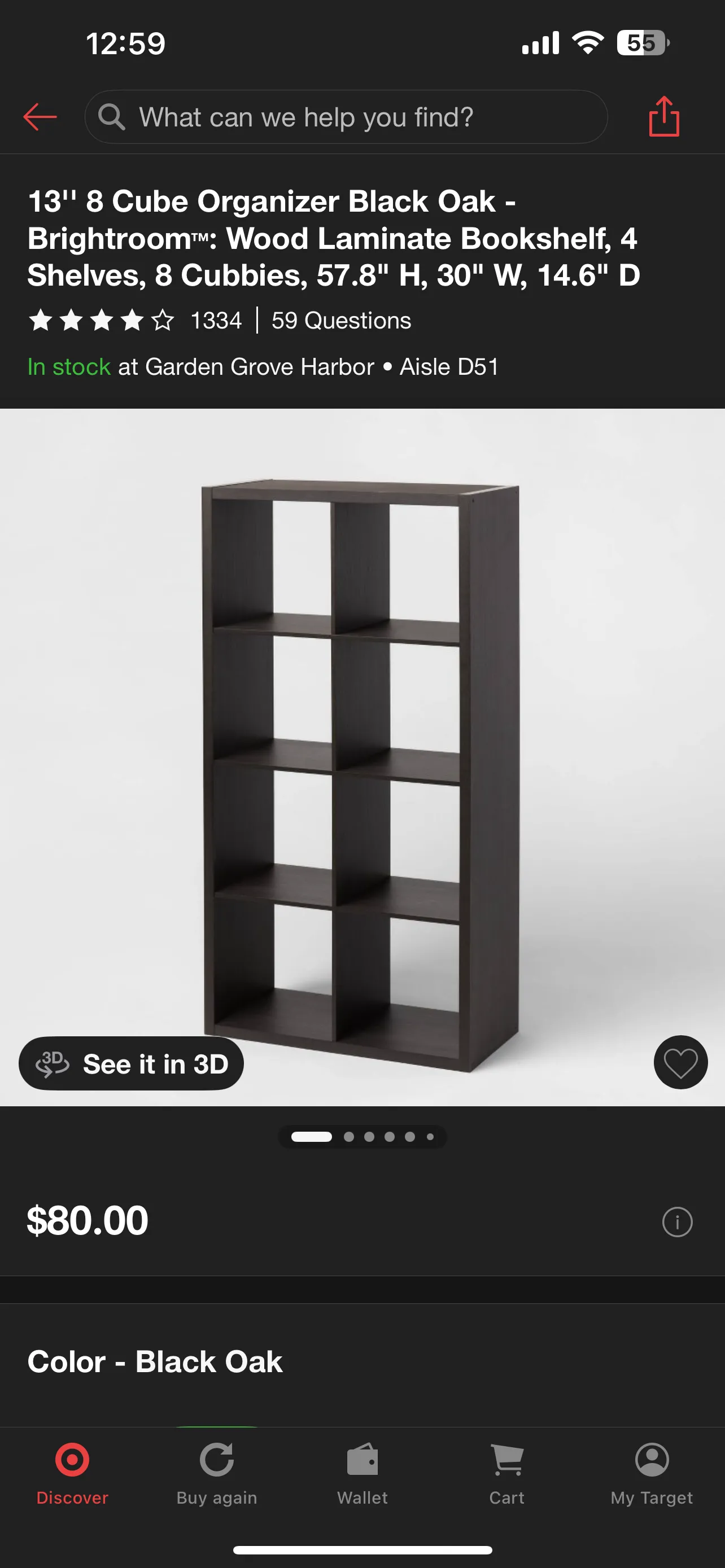Tap the share icon at top right
725x1568 pixels.
point(665,117)
